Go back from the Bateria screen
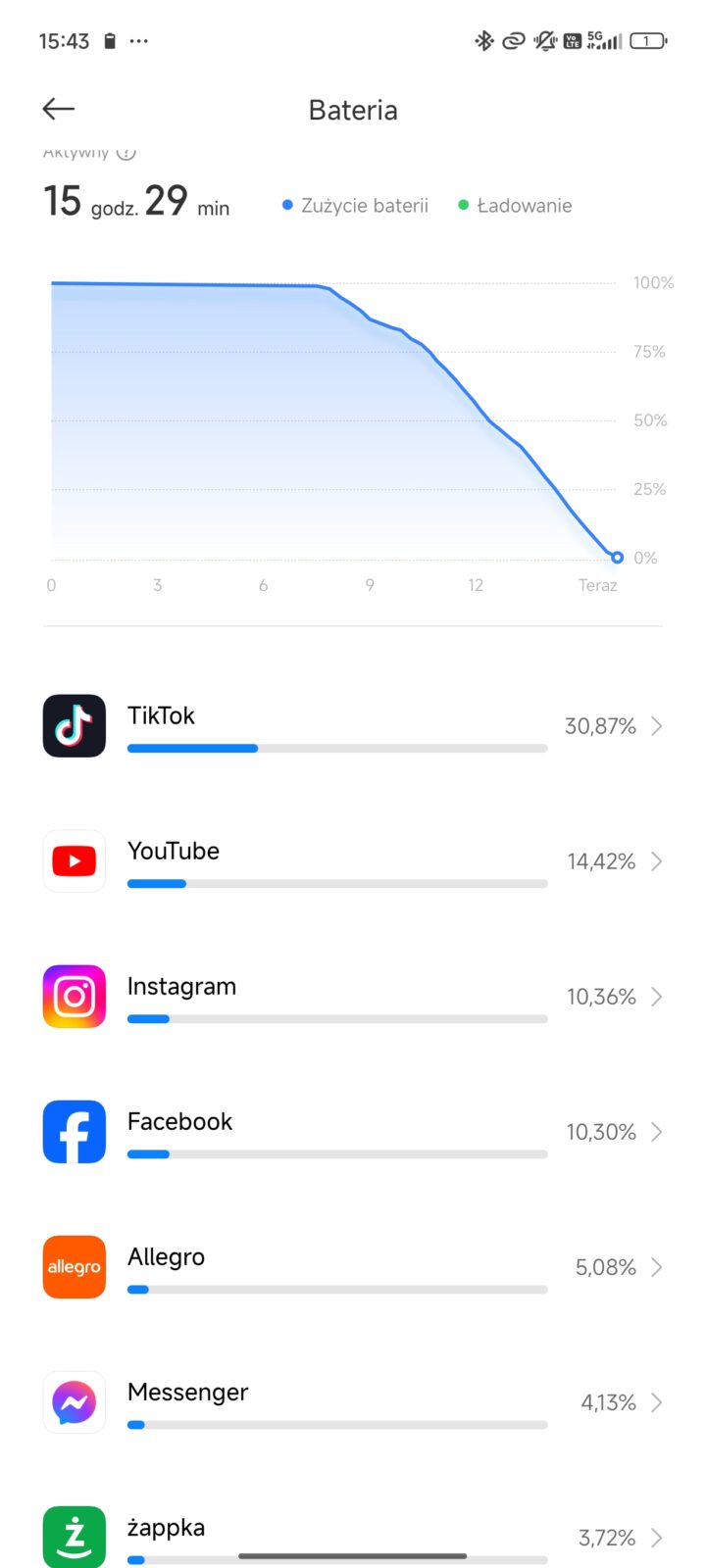The height and width of the screenshot is (1568, 706). point(59,109)
